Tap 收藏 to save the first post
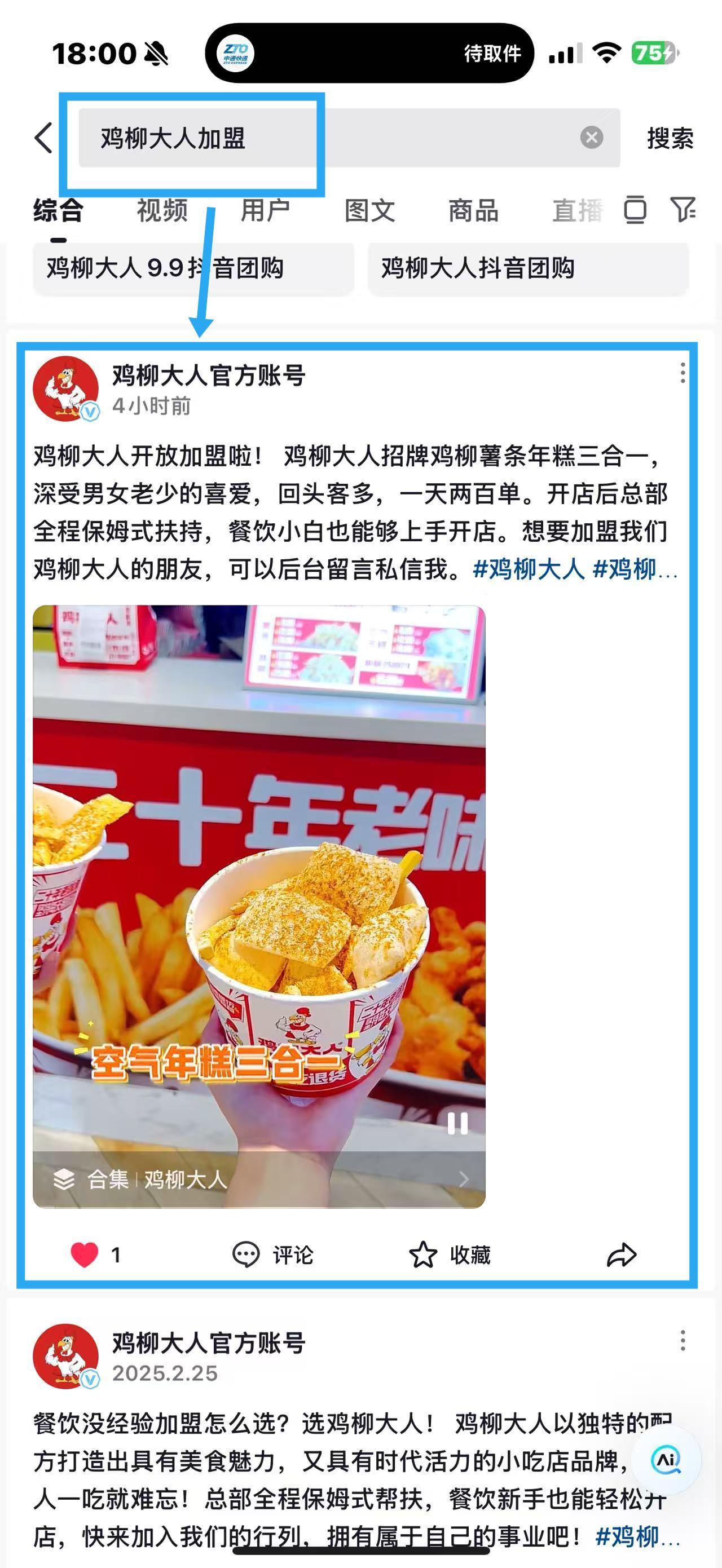 point(449,1255)
